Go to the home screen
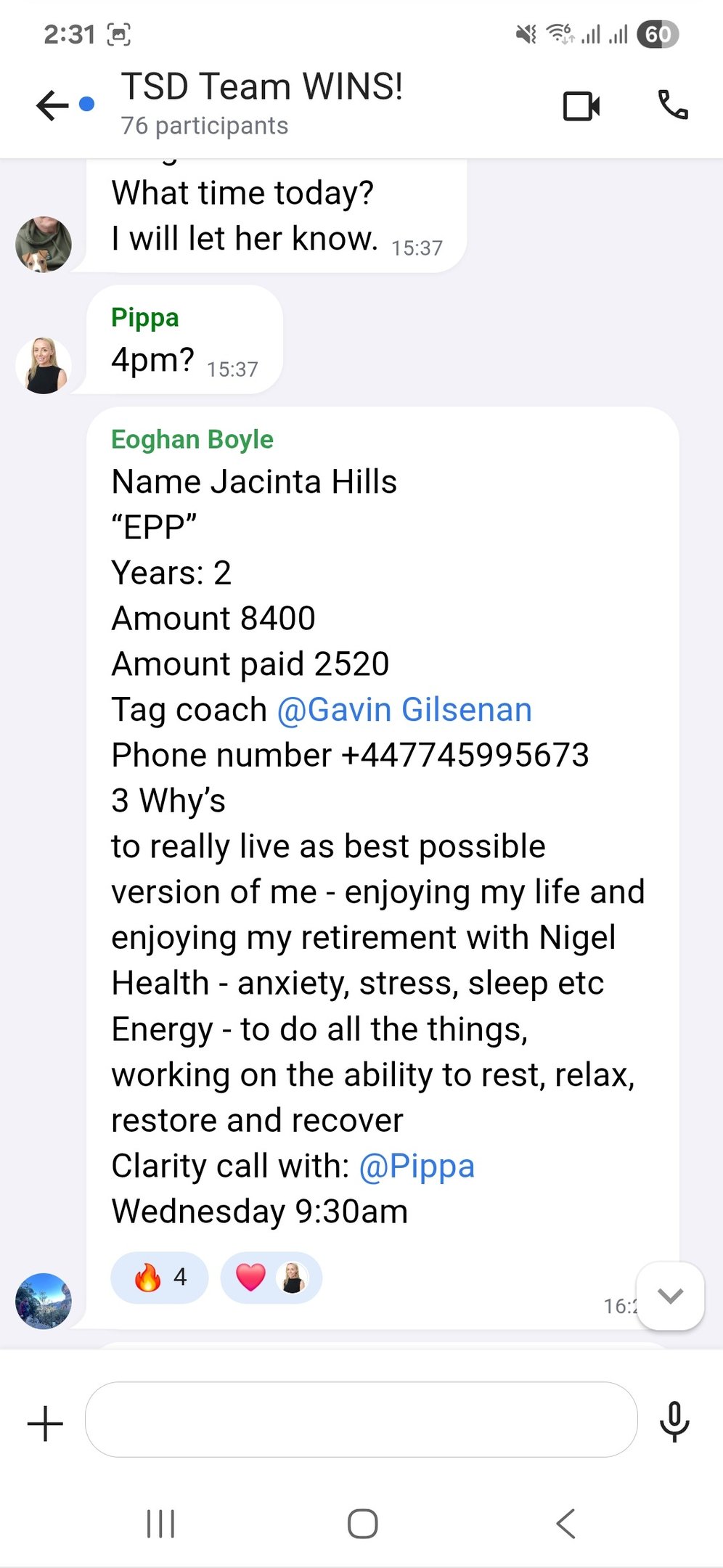 click(362, 1523)
